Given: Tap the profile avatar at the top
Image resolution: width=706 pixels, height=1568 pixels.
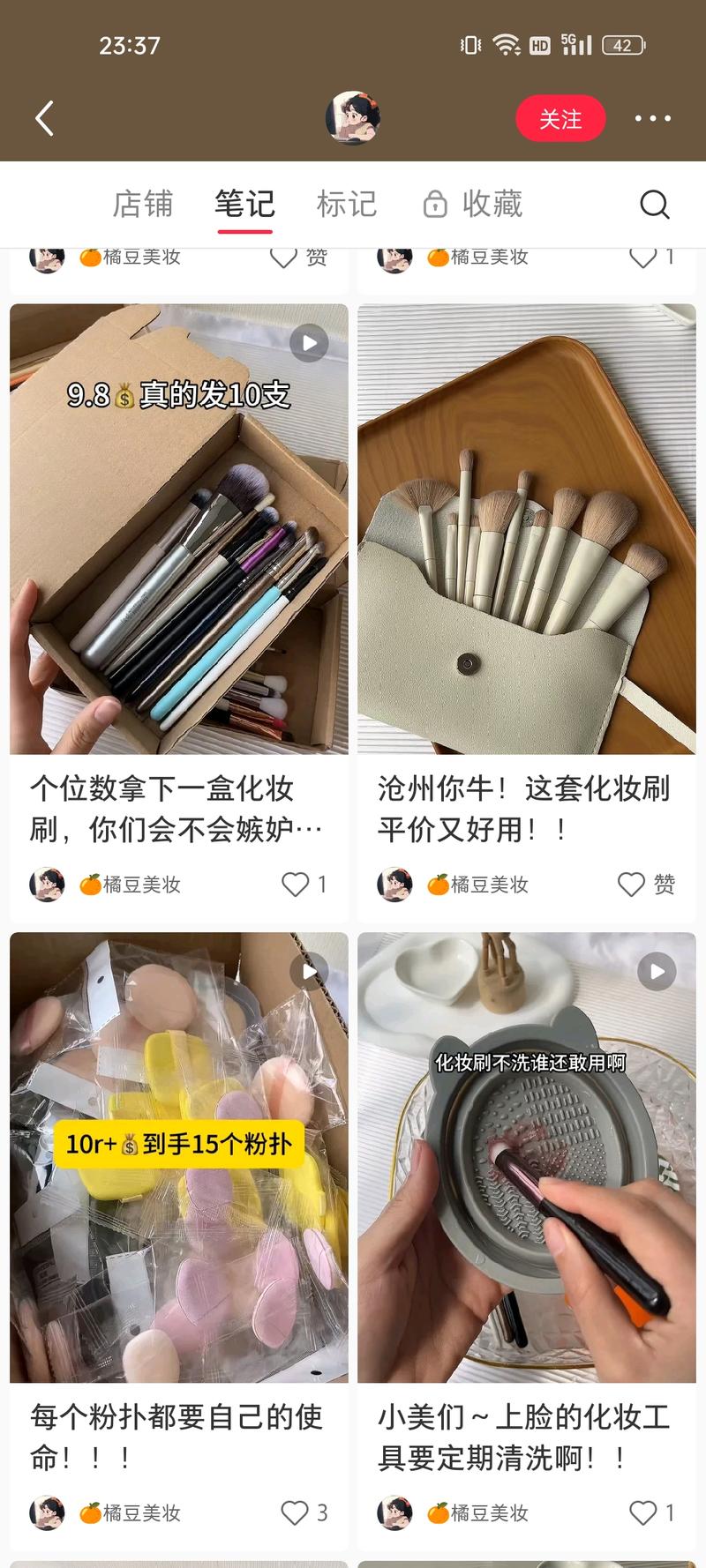Looking at the screenshot, I should point(353,117).
